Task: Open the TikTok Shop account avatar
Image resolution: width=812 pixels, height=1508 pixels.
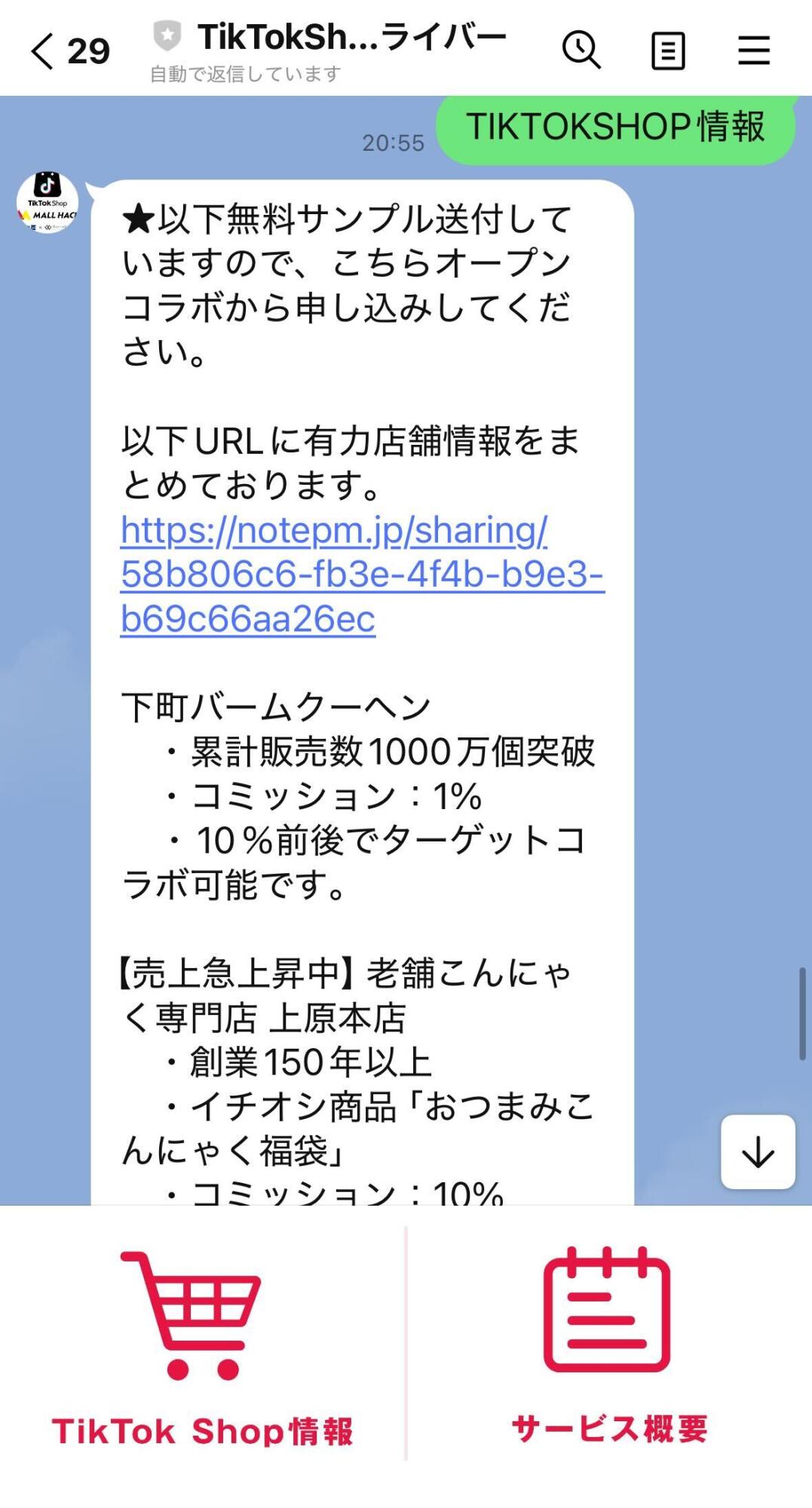Action: coord(47,203)
